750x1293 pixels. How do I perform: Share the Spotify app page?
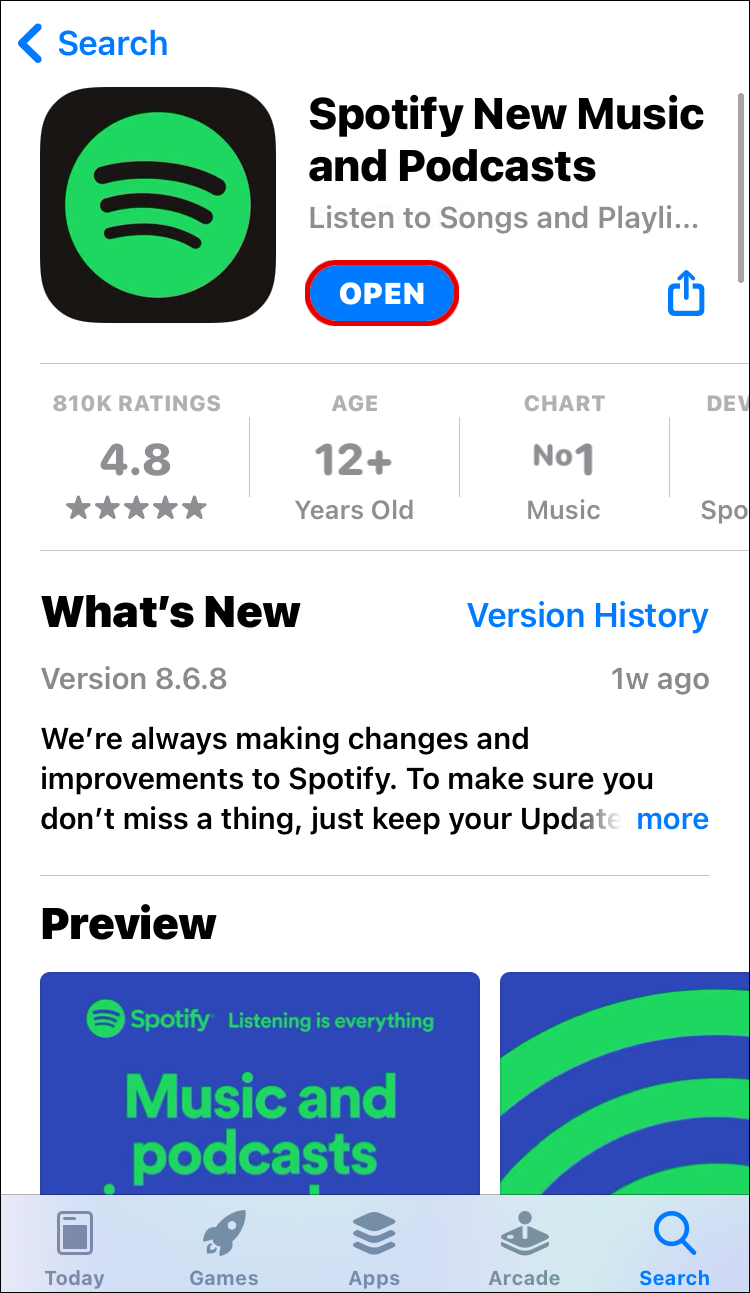pos(686,294)
